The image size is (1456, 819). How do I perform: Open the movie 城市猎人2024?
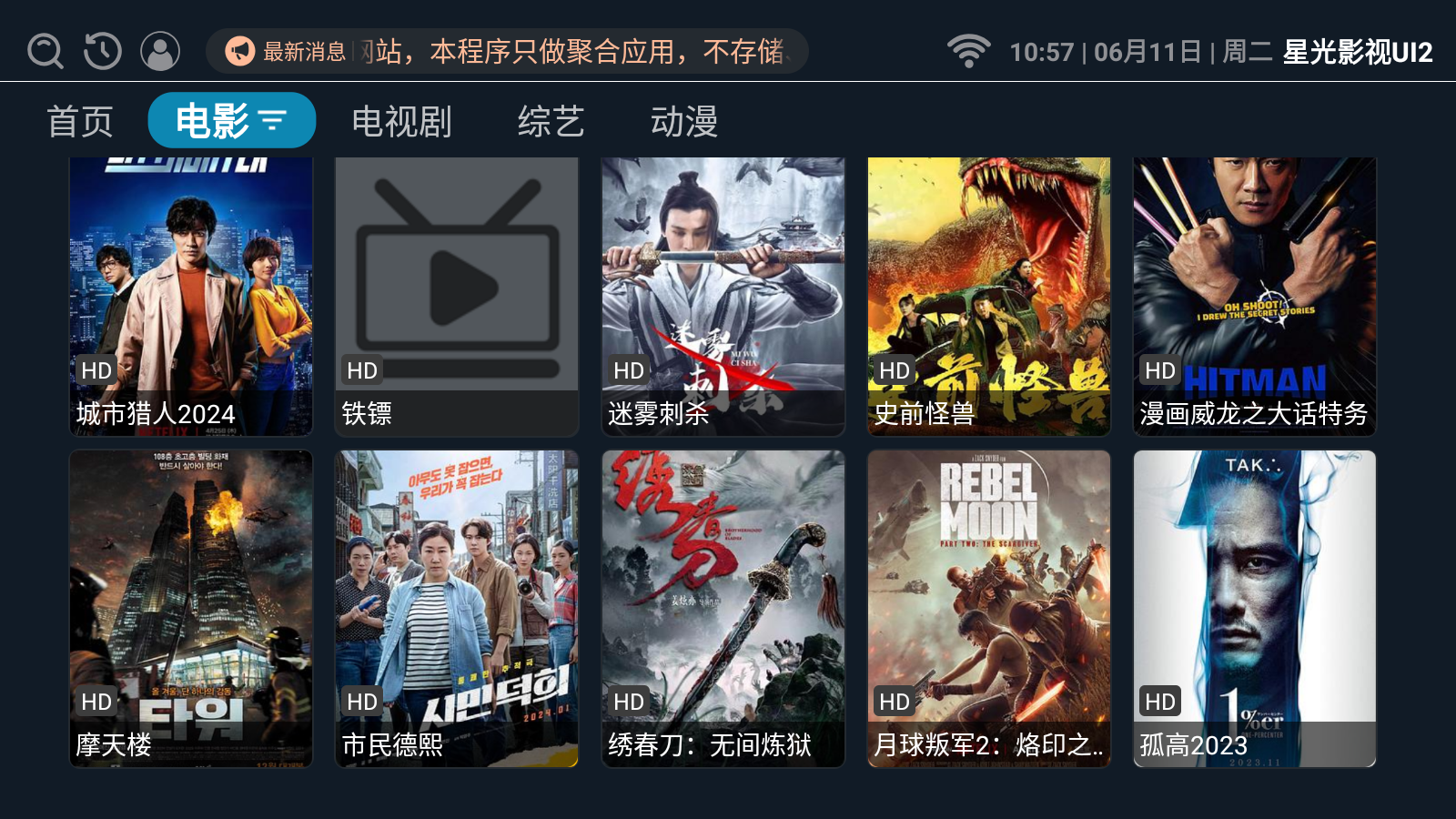pyautogui.click(x=191, y=296)
